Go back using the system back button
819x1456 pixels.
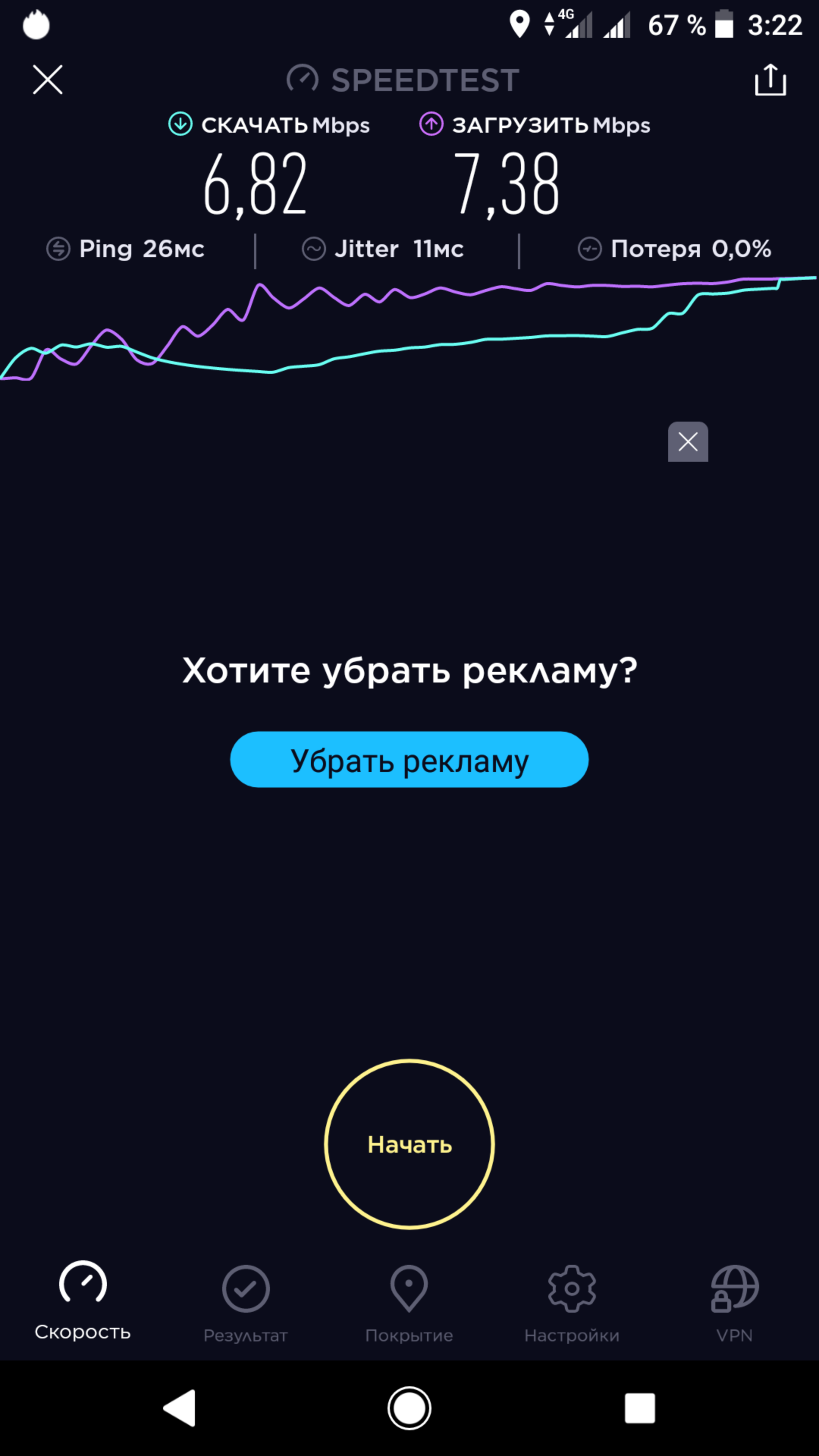pyautogui.click(x=180, y=1407)
